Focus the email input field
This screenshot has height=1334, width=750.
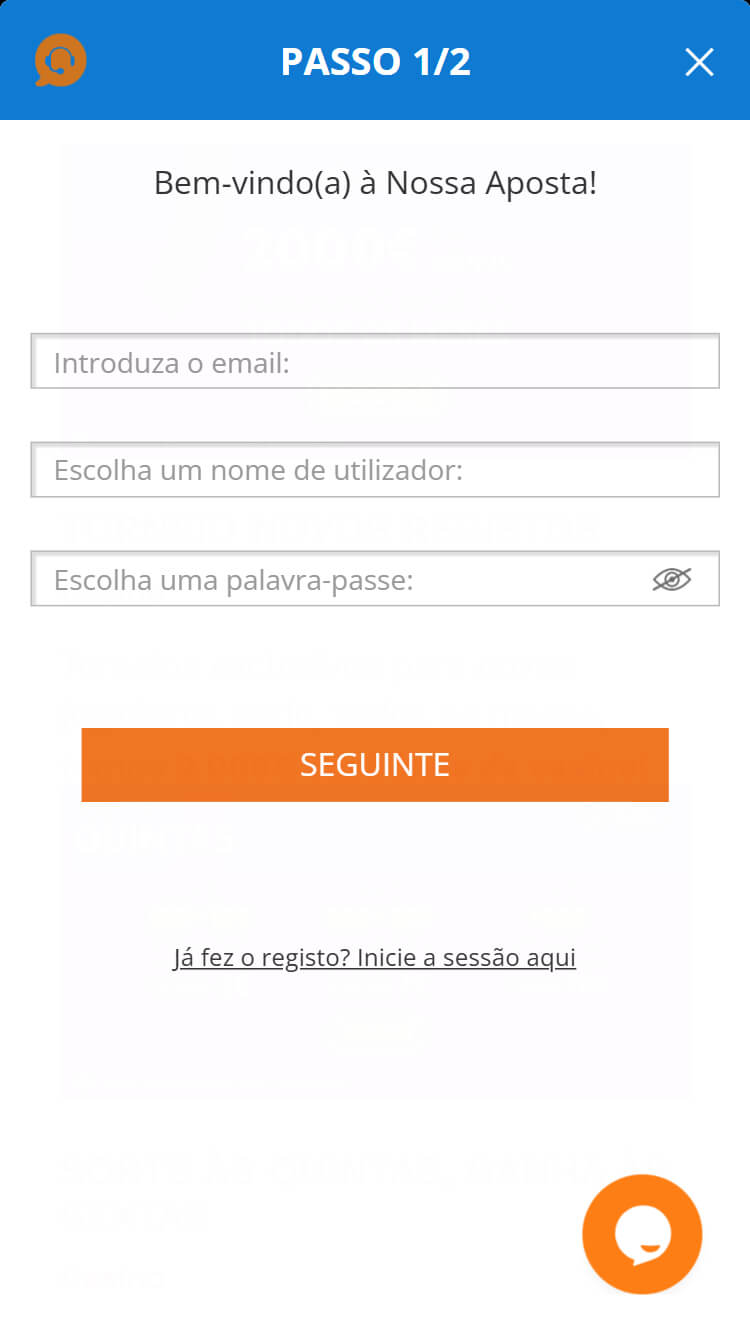tap(374, 362)
